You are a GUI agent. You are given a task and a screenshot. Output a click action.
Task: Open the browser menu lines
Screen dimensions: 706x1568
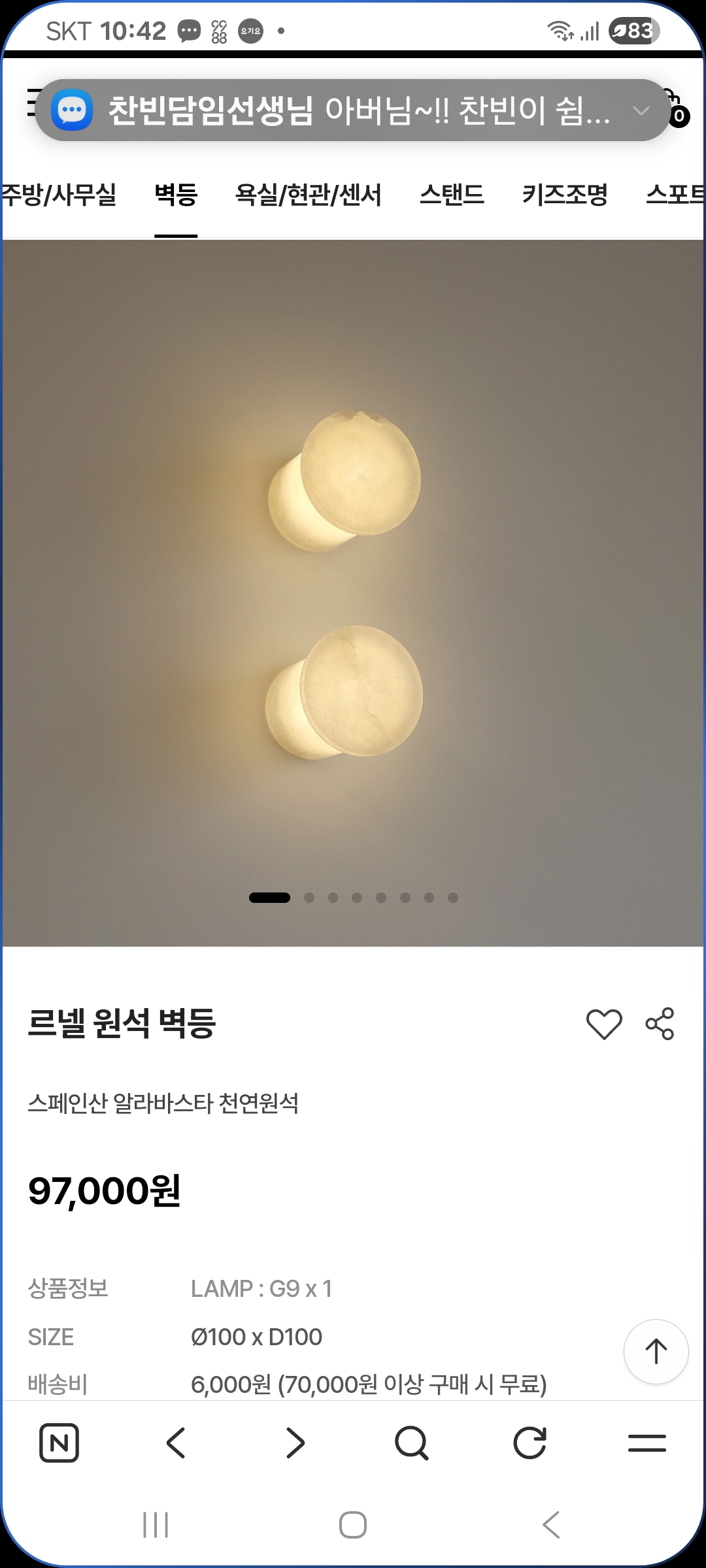pos(647,1443)
